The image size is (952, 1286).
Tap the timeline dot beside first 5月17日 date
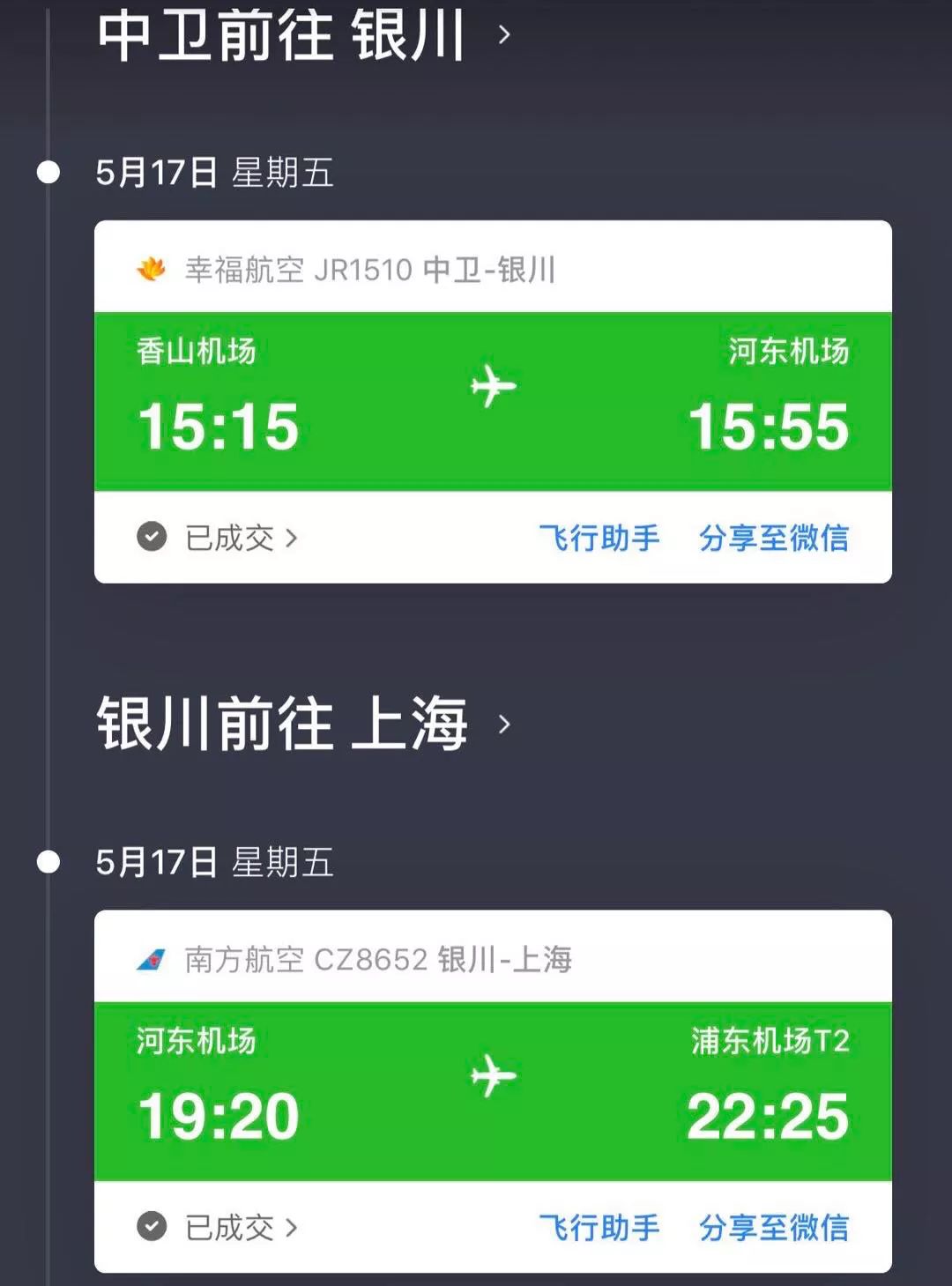47,173
